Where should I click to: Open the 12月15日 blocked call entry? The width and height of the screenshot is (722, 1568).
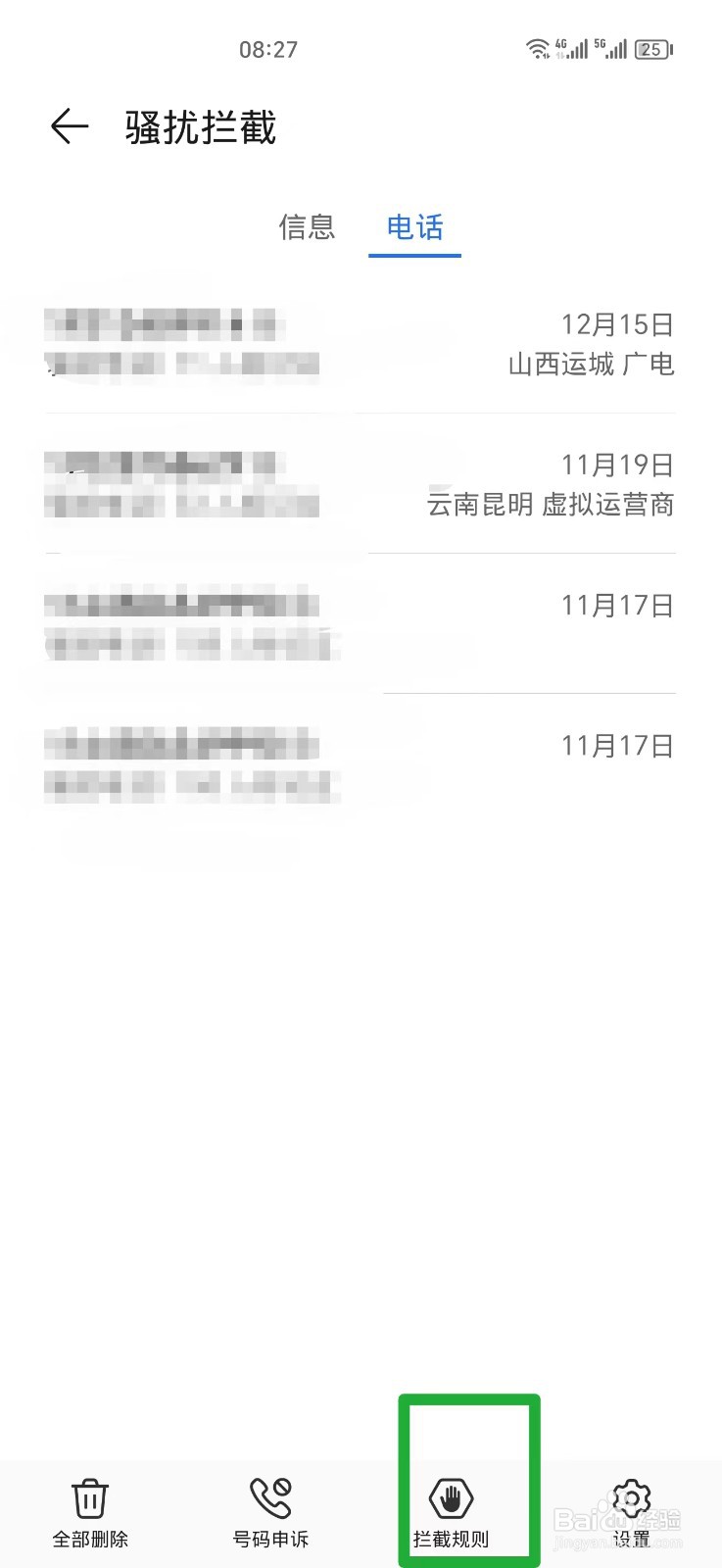361,343
